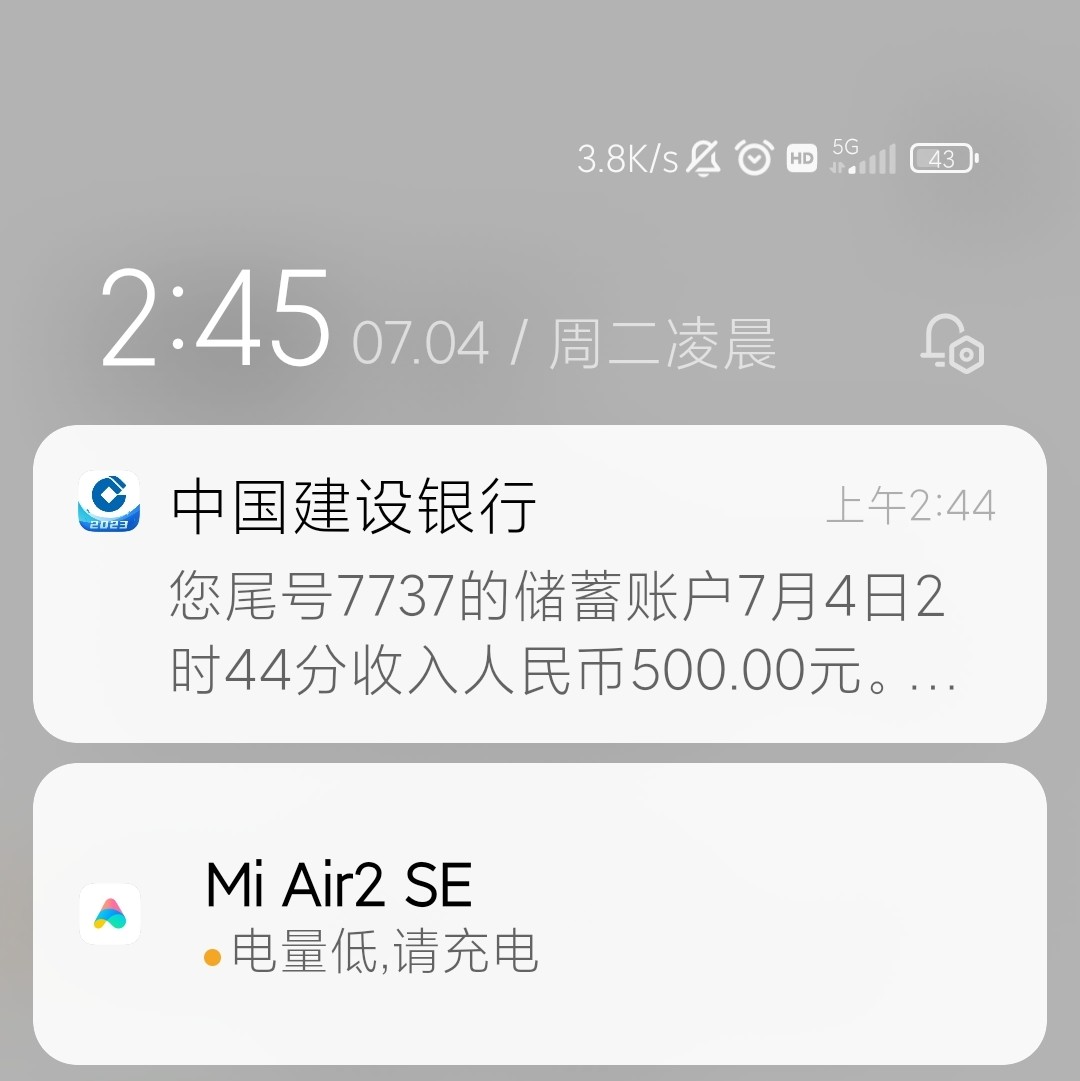Viewport: 1080px width, 1081px height.
Task: Open the Mi Air2 SE low battery notification
Action: tap(540, 914)
